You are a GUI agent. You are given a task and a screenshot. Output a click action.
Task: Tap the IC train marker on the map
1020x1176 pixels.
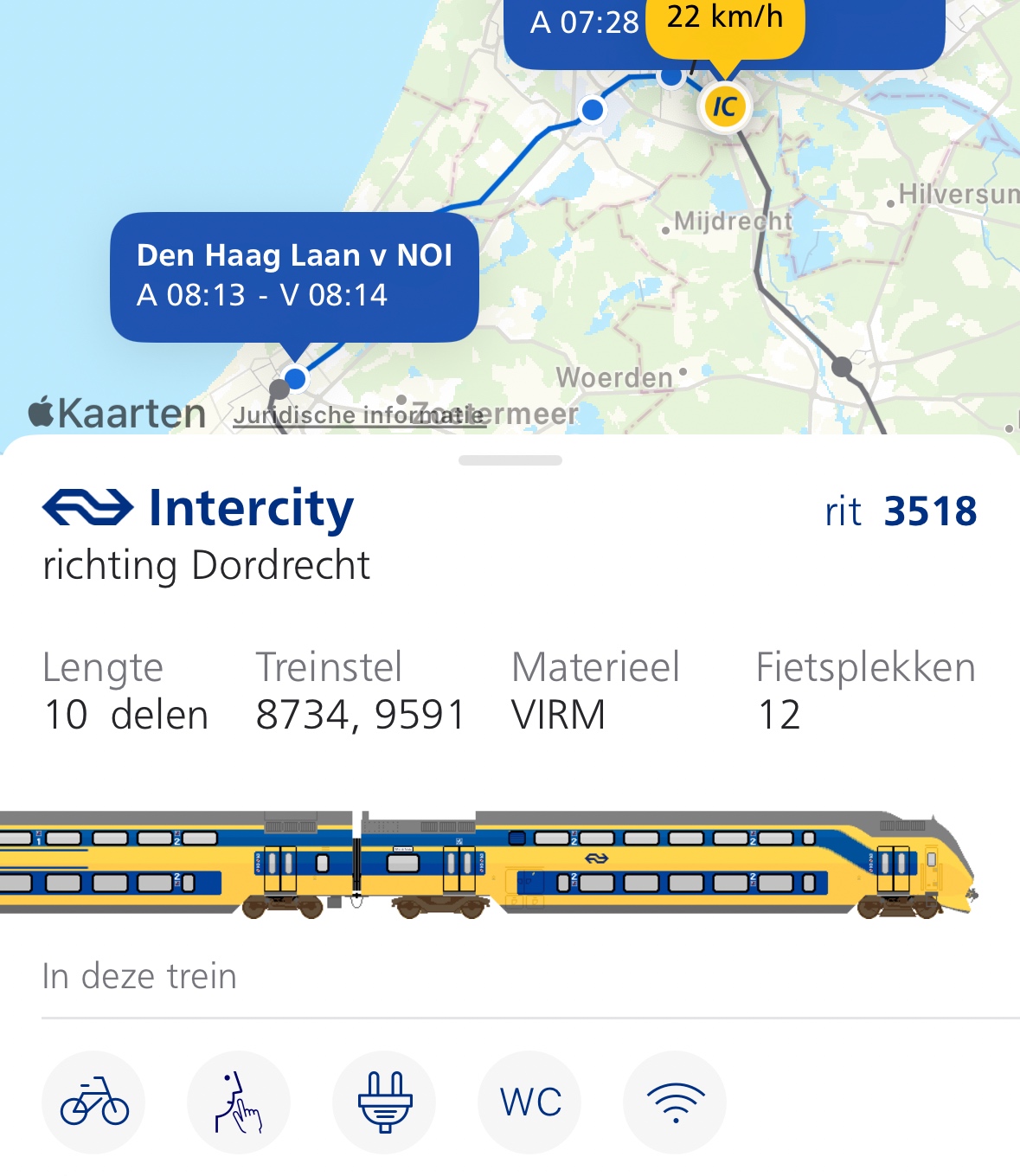pyautogui.click(x=724, y=106)
